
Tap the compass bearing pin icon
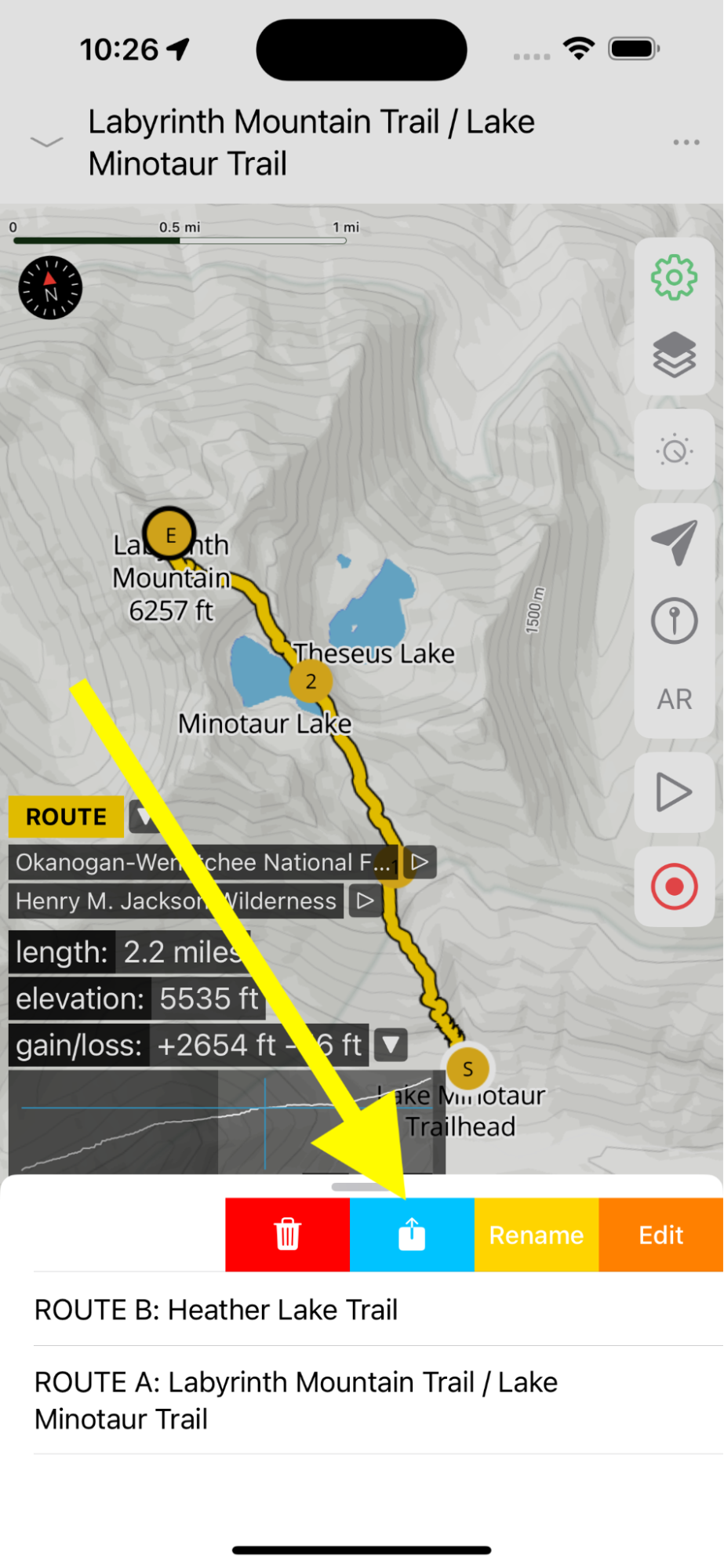pyautogui.click(x=674, y=621)
